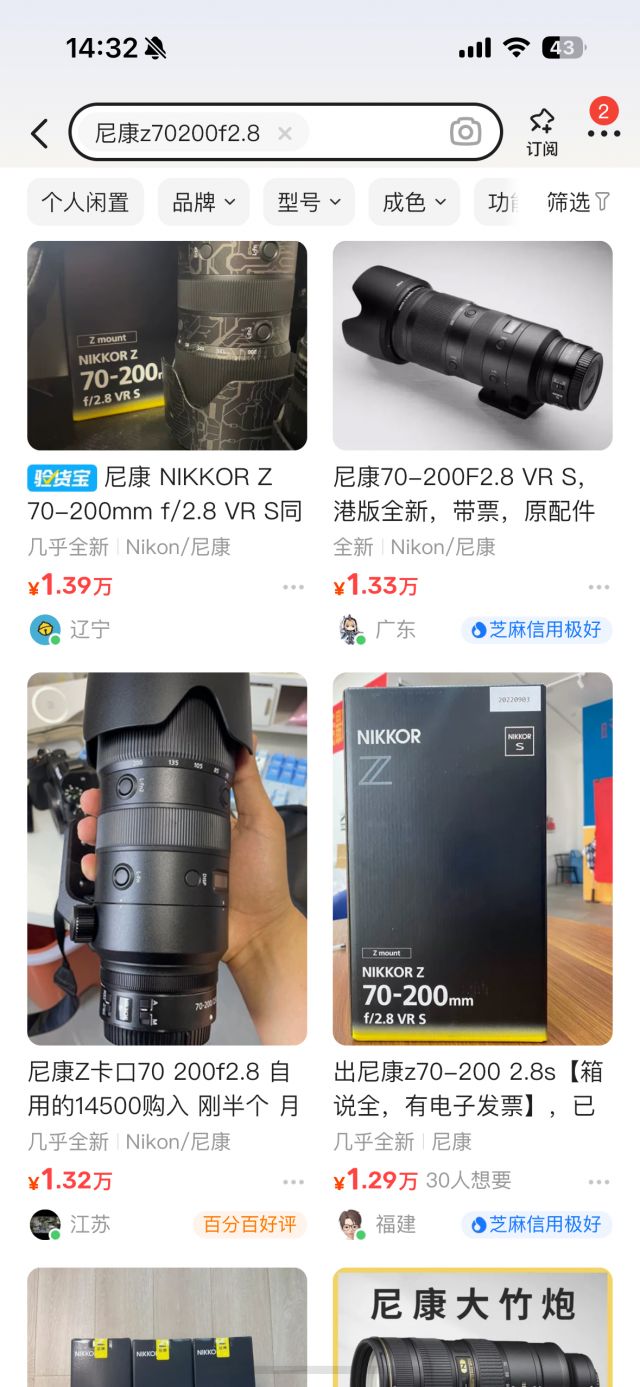The width and height of the screenshot is (640, 1387).
Task: Open the 尼康Z卡口70 200f2.8 自用 listing
Action: click(x=167, y=859)
